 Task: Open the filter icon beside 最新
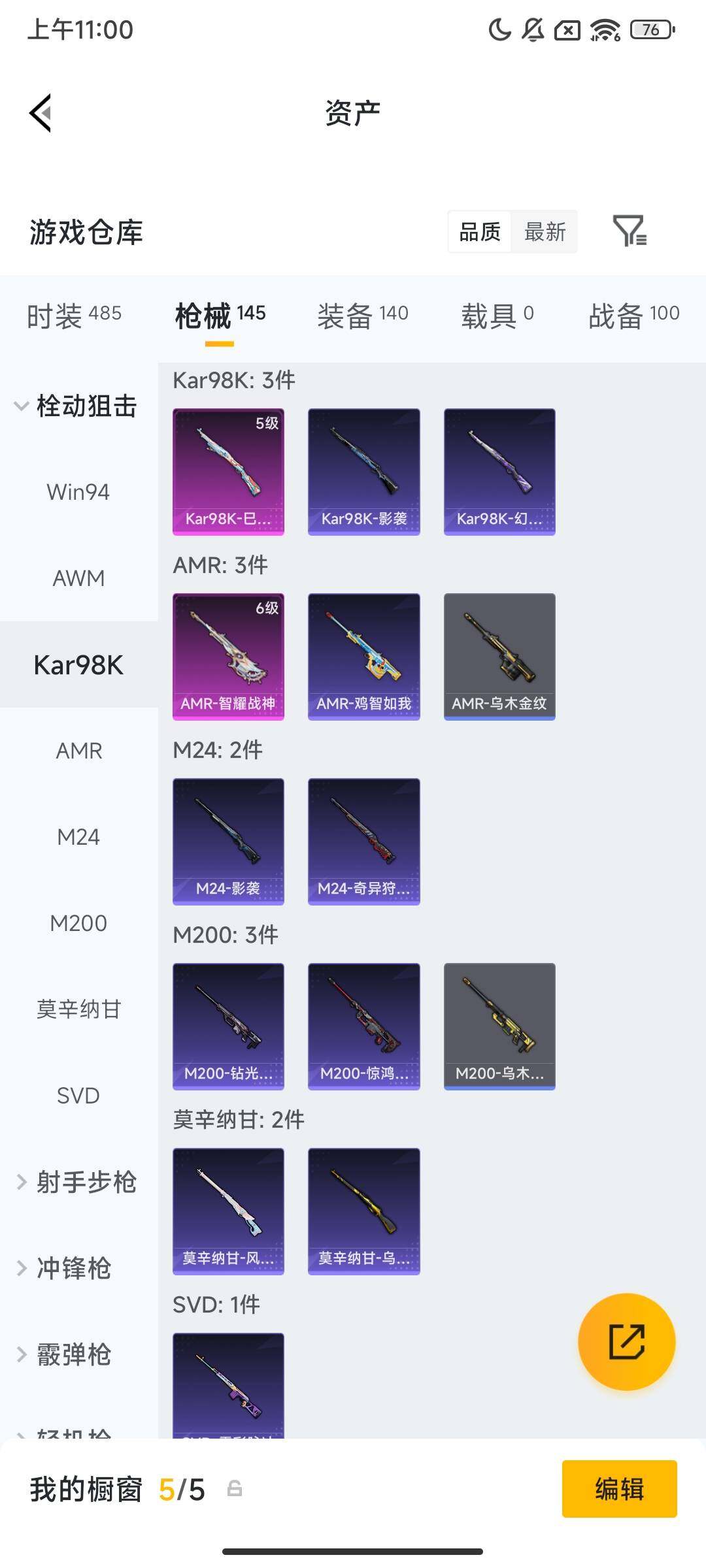(630, 231)
